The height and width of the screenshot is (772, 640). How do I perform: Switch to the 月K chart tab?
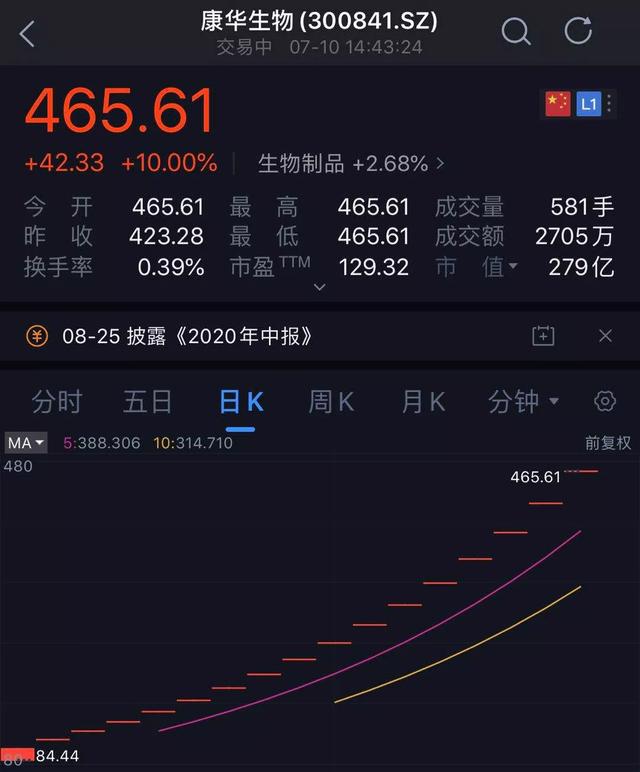coord(422,402)
